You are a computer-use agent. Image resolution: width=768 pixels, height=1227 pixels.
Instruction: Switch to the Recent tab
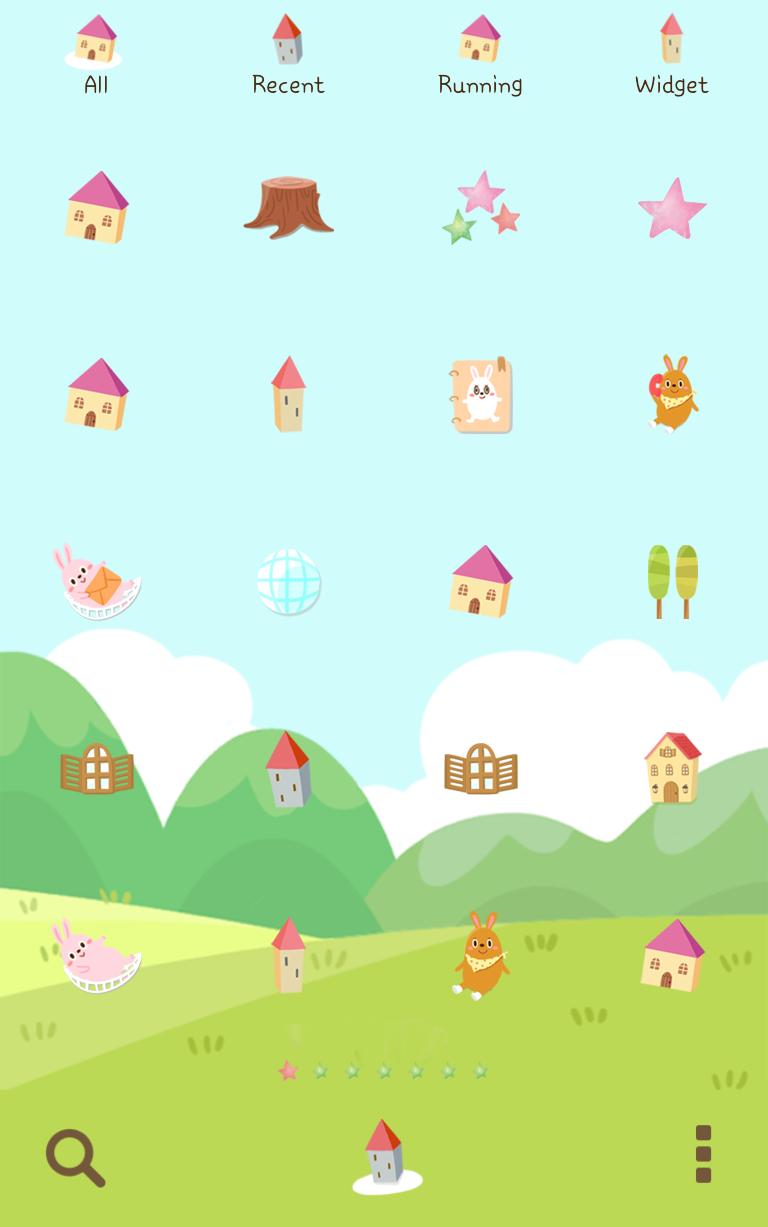coord(288,55)
